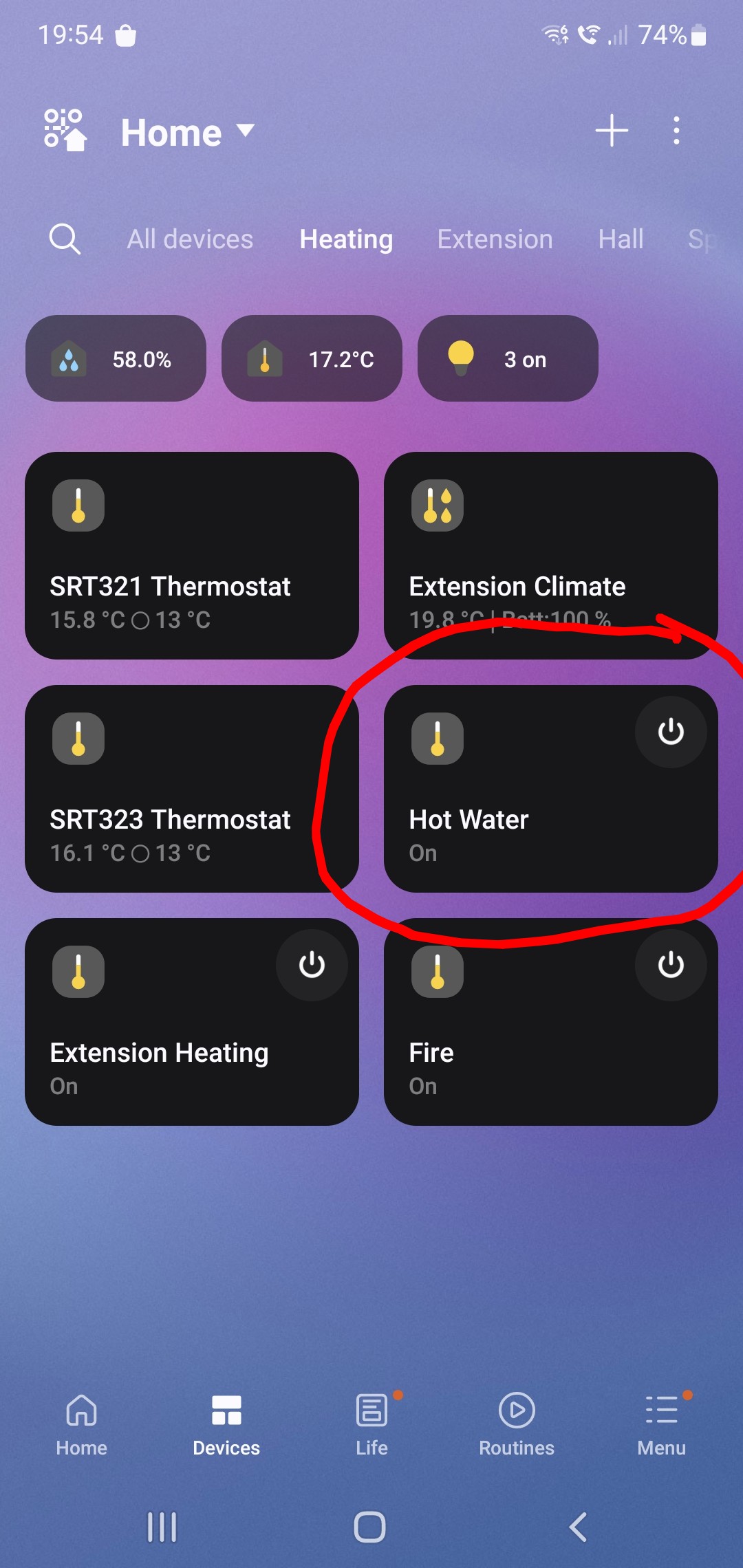Open the SRT323 Thermostat card
This screenshot has height=1568, width=743.
(x=191, y=788)
